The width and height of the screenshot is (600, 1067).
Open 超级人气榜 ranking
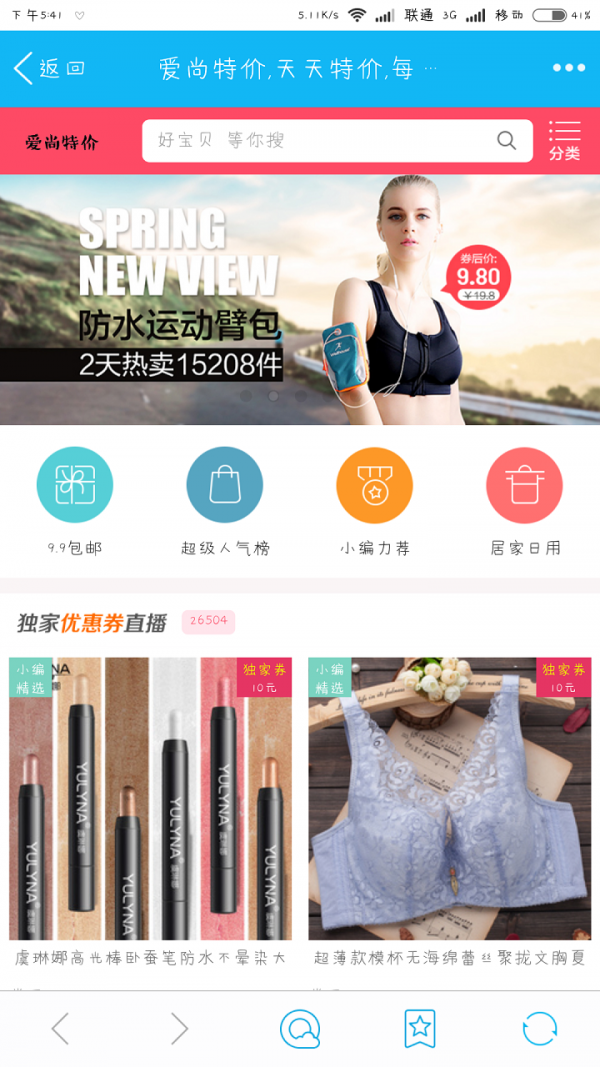pyautogui.click(x=225, y=500)
